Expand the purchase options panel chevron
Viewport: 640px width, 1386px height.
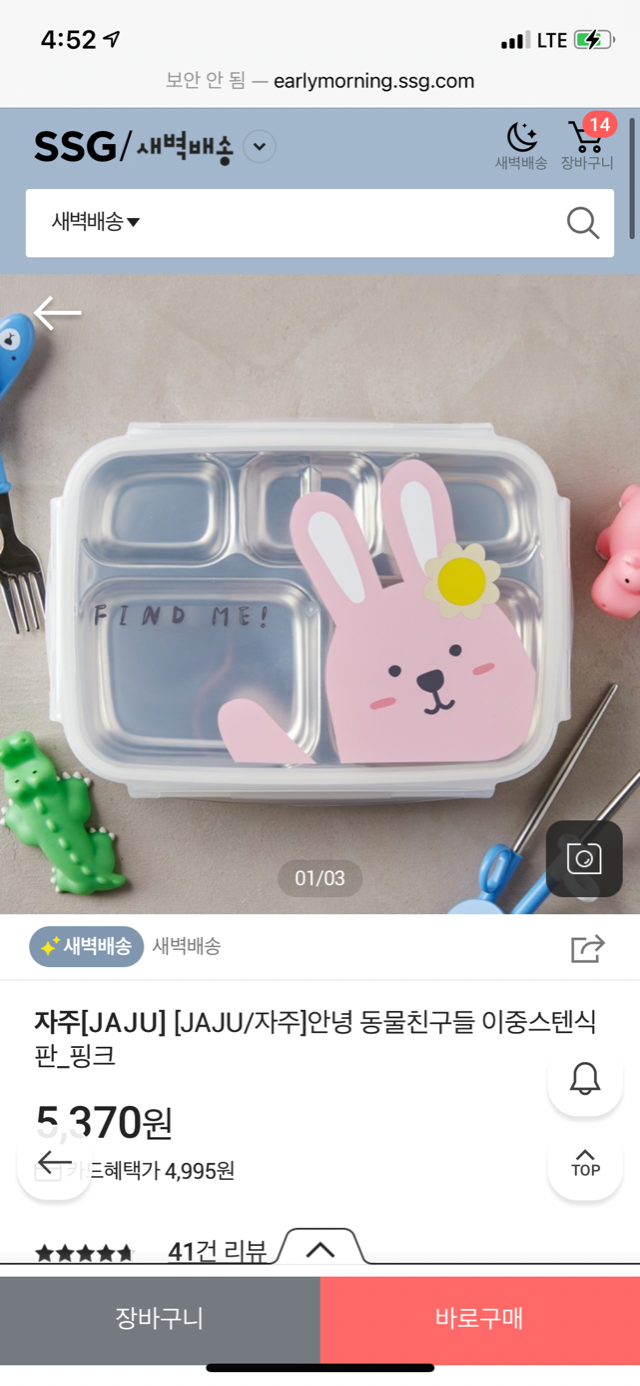pyautogui.click(x=320, y=1249)
